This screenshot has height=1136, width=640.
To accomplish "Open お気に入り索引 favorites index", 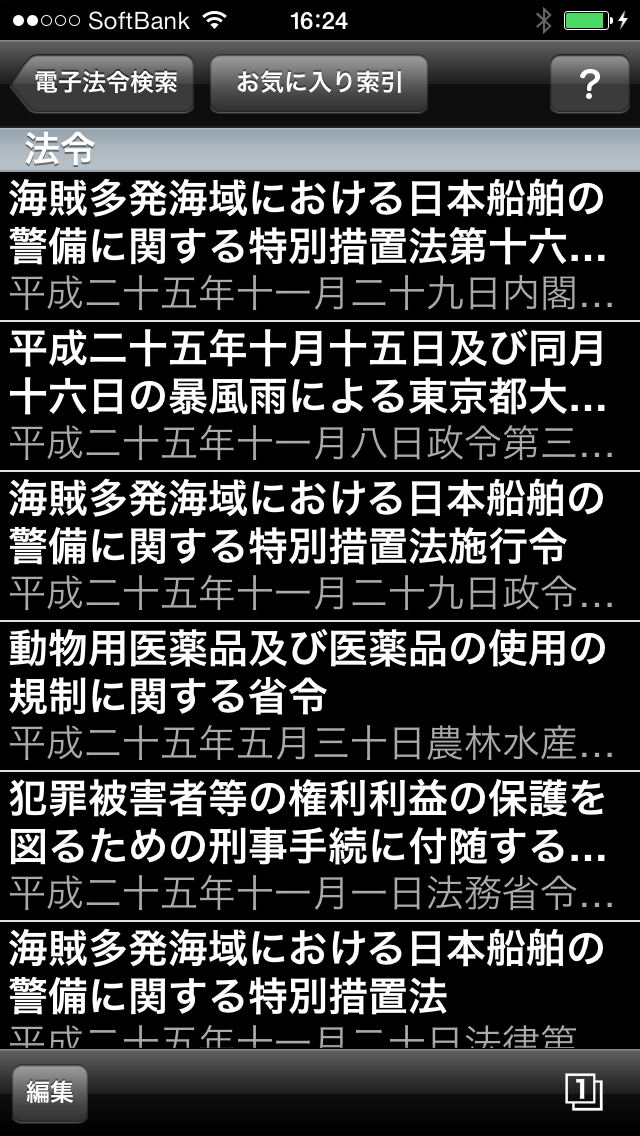I will click(319, 83).
